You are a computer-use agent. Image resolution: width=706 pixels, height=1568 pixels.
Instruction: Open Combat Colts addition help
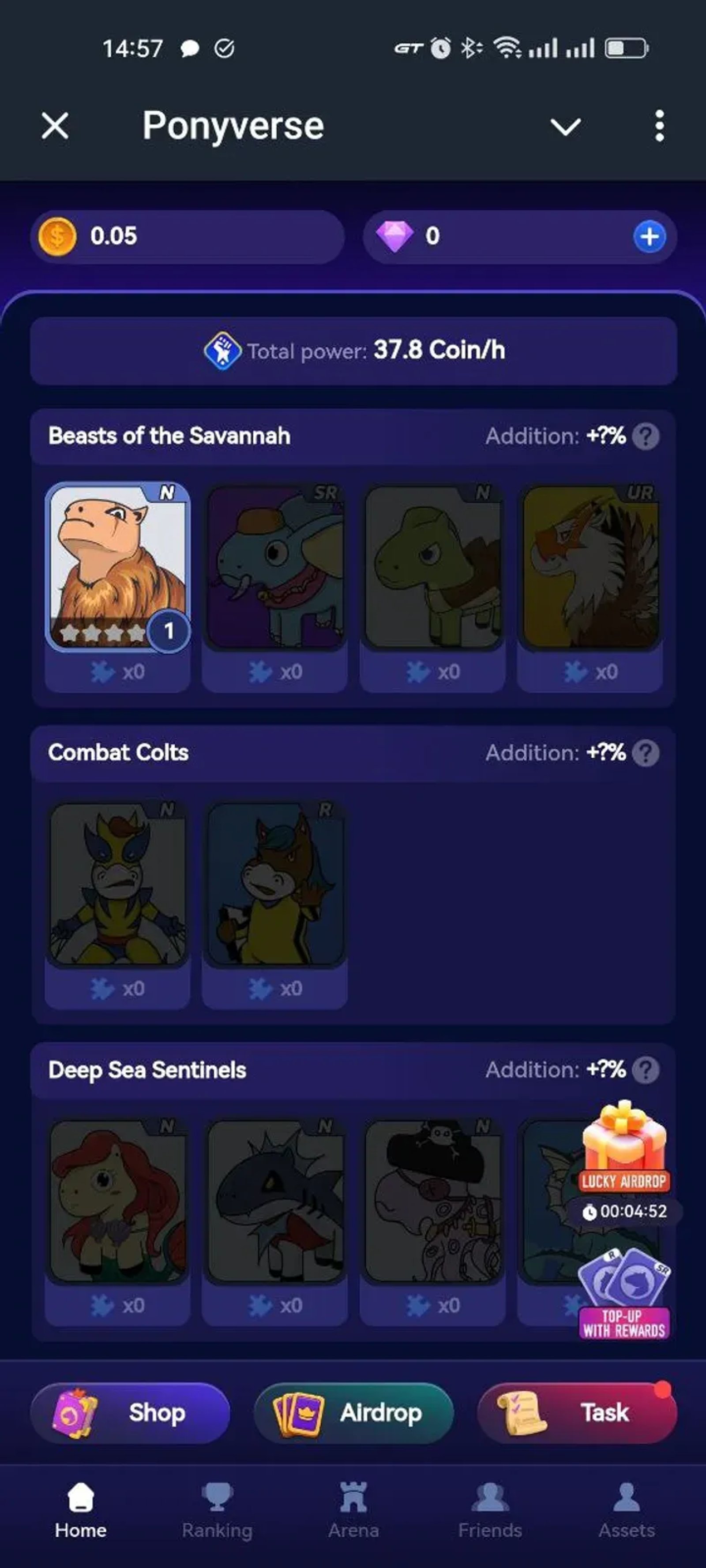(x=647, y=753)
